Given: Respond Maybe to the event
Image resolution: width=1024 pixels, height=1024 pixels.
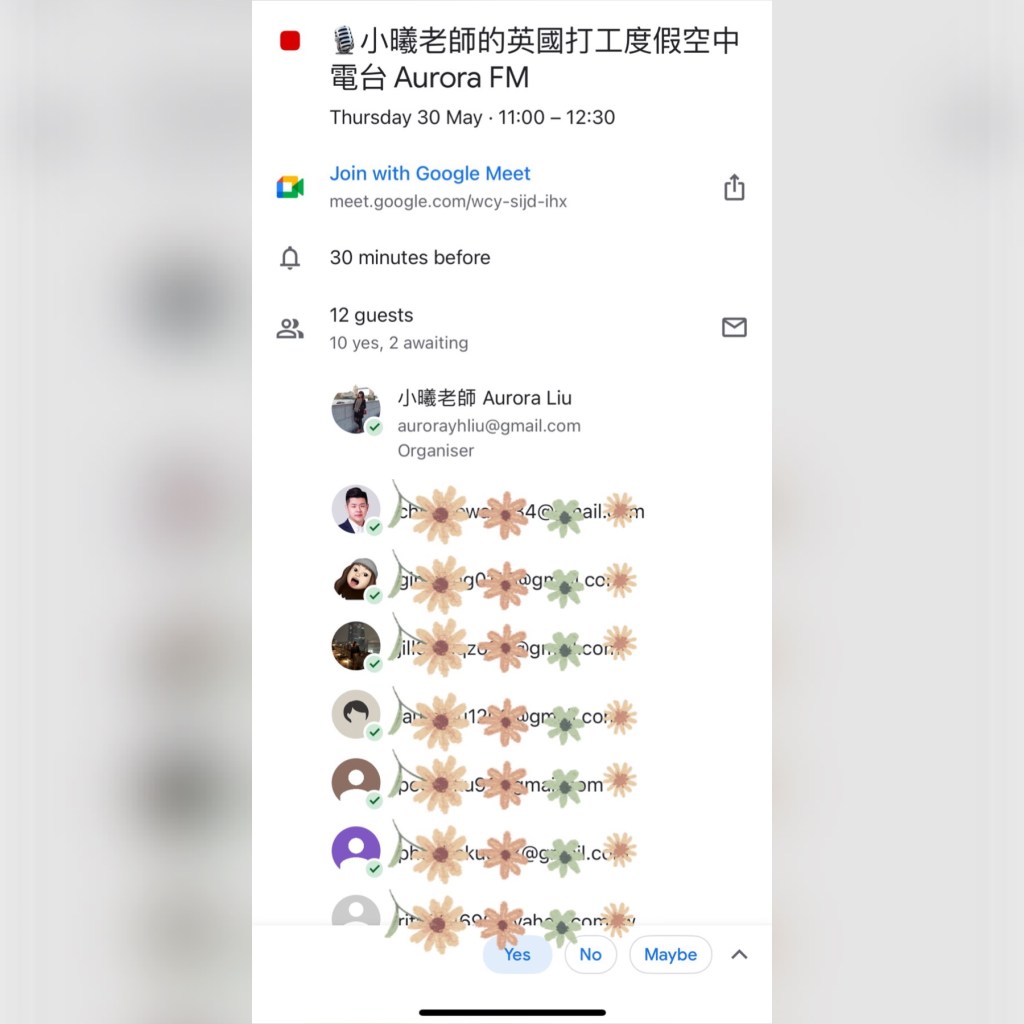Looking at the screenshot, I should coord(670,955).
